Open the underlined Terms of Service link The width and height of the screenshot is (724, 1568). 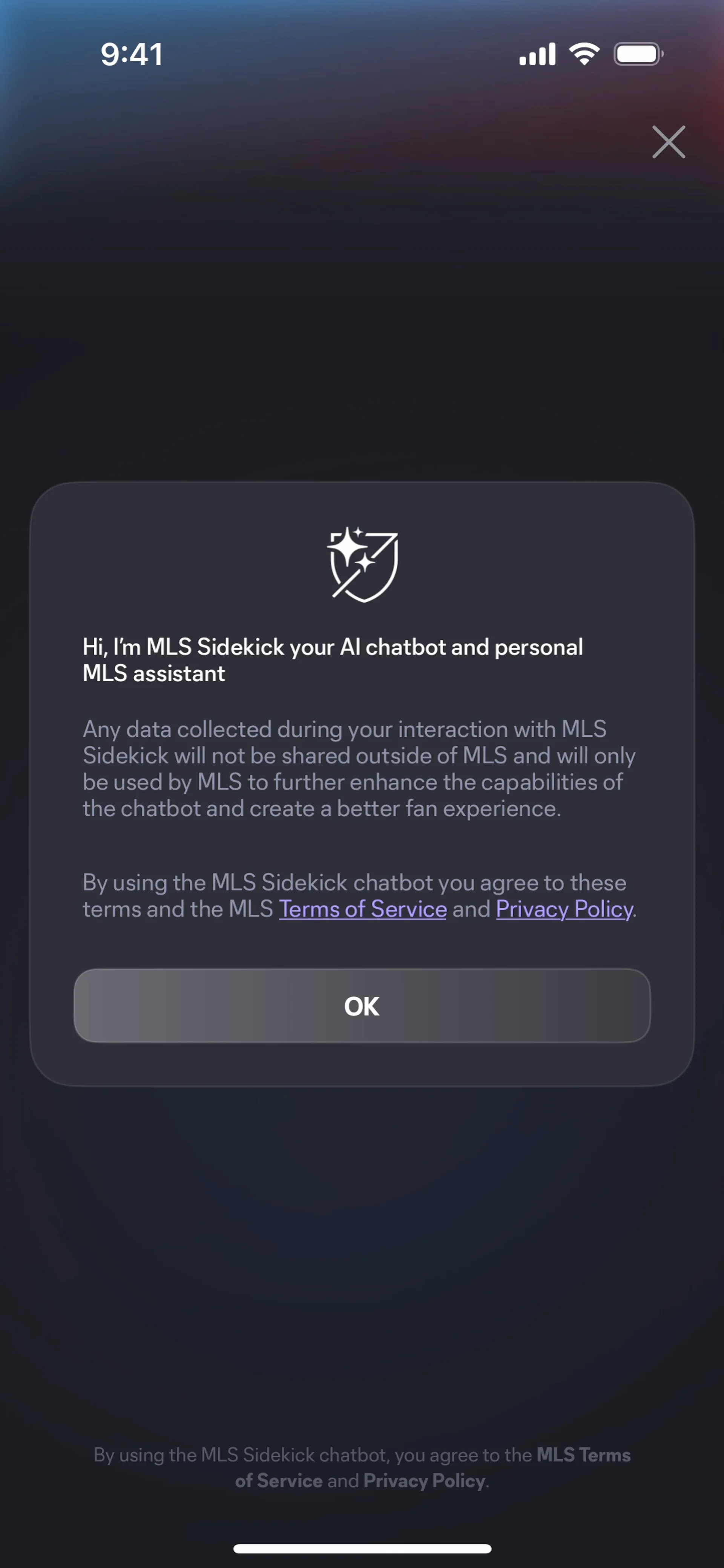(363, 909)
